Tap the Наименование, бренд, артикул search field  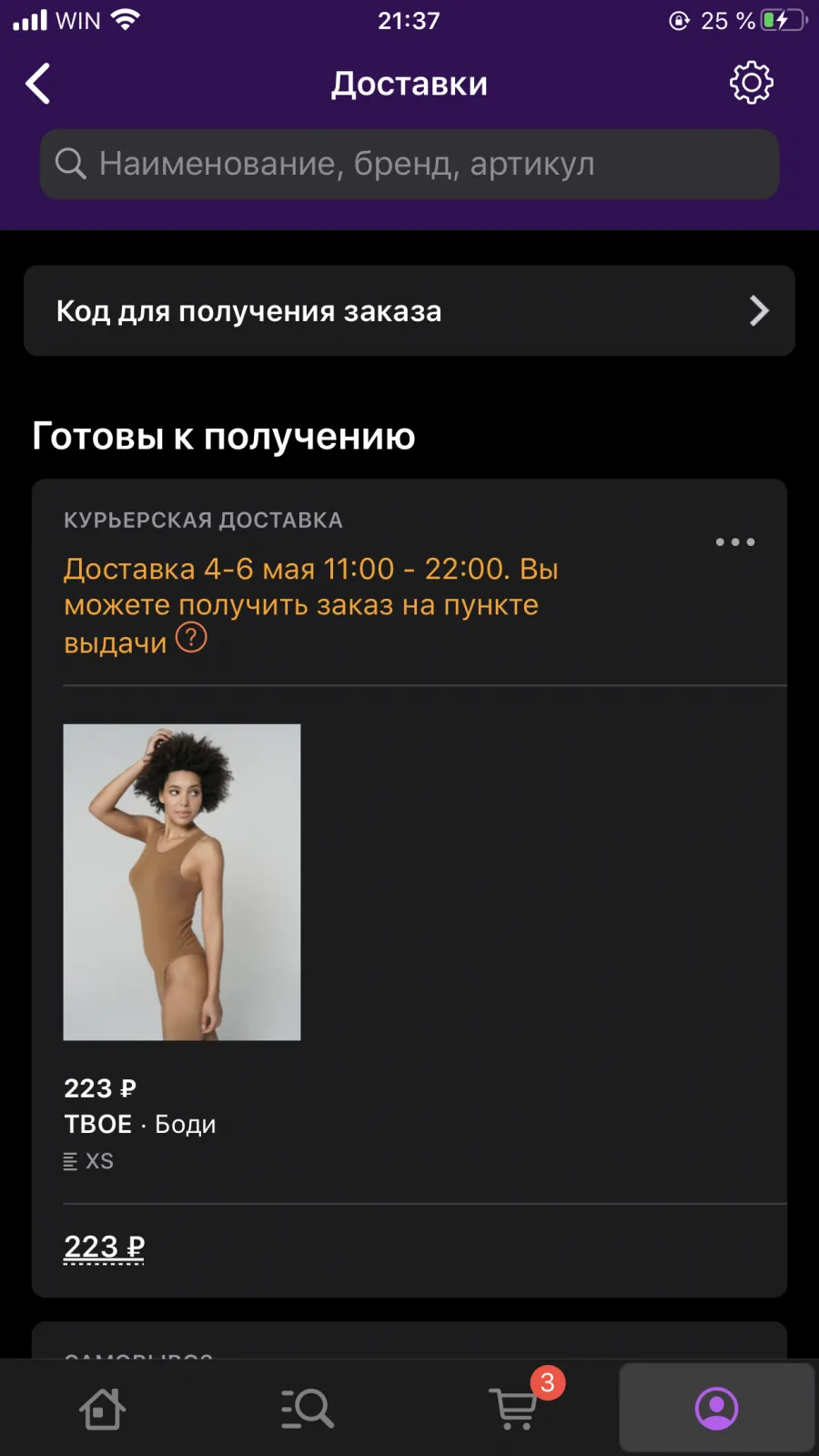(409, 164)
